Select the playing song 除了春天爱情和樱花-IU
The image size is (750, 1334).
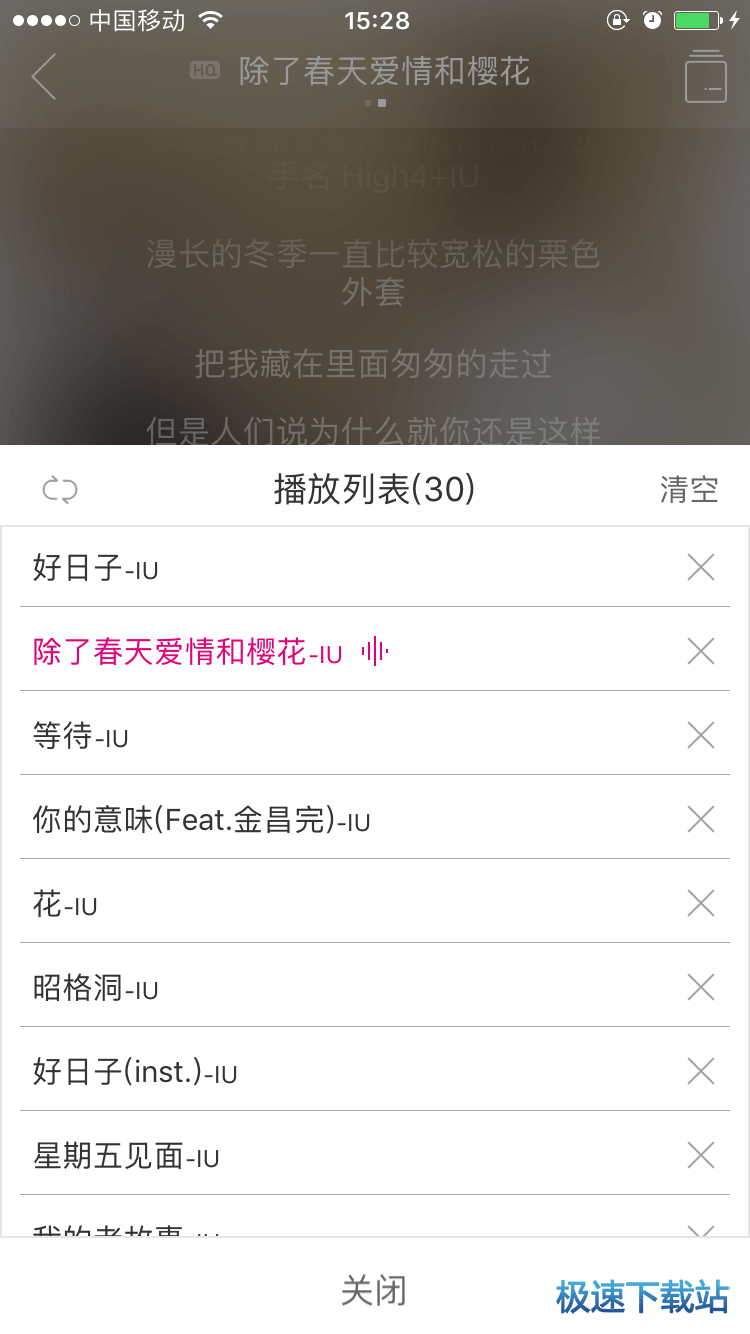tap(188, 652)
